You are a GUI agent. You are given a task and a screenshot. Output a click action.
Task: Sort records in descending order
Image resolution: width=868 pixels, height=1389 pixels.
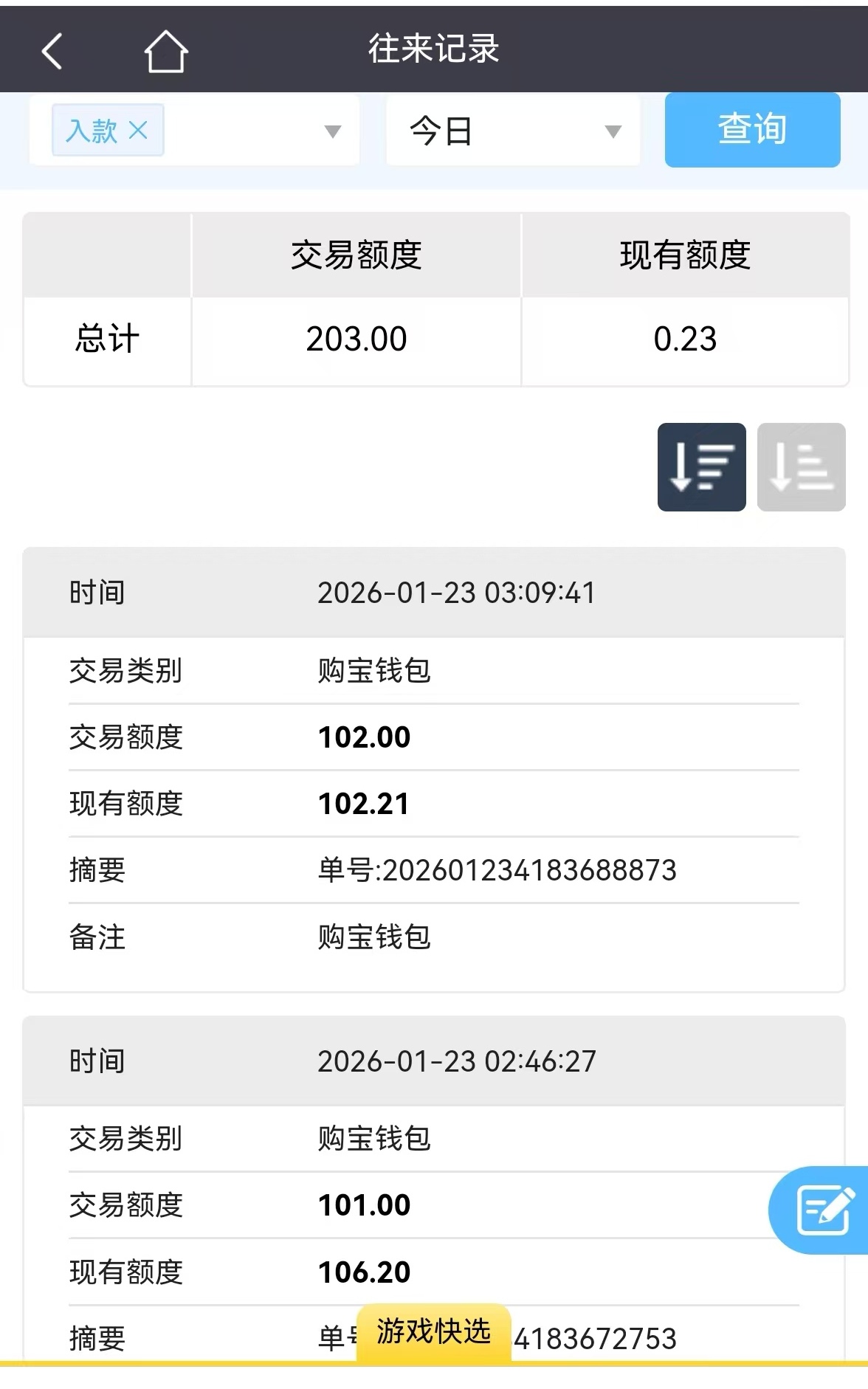(701, 466)
